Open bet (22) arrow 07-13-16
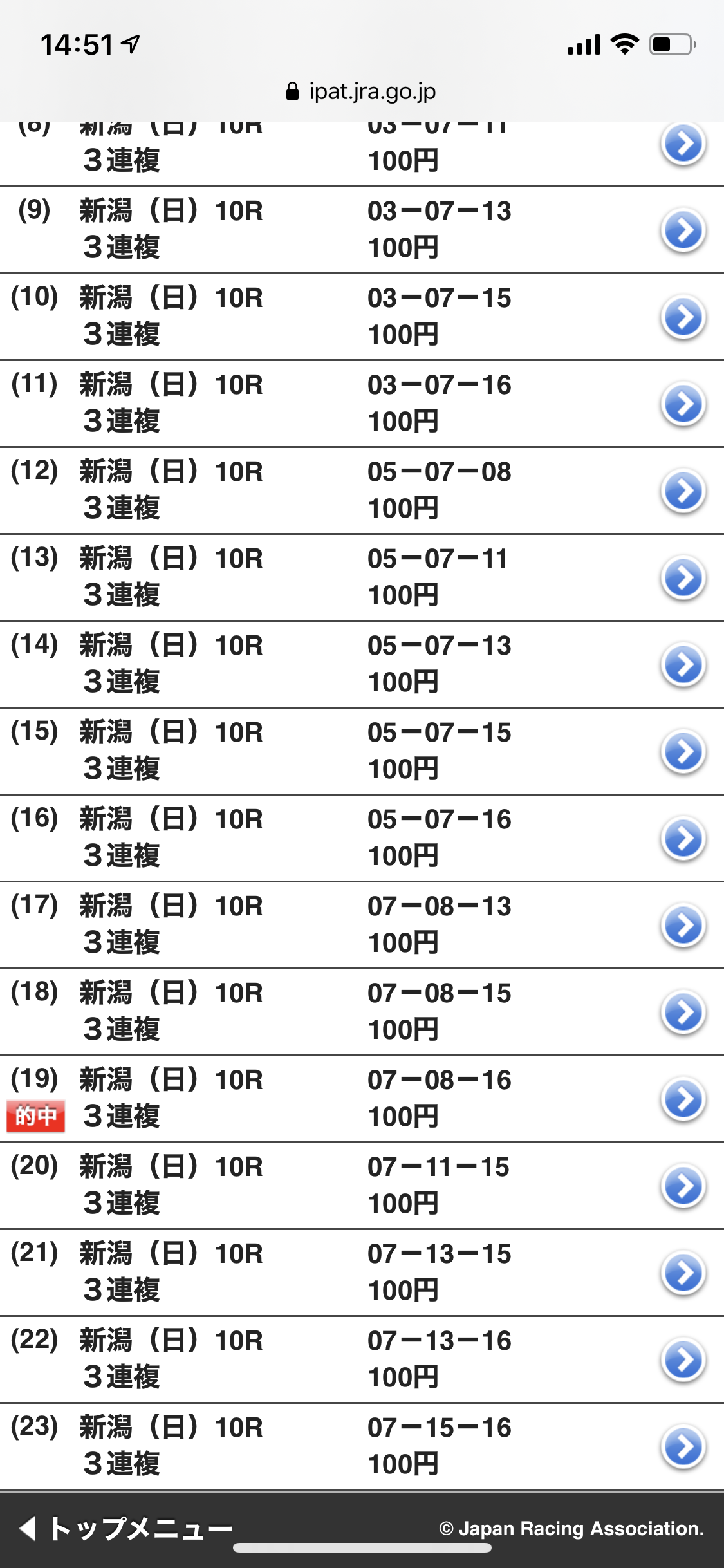Screen dimensions: 724x1568 click(683, 1359)
